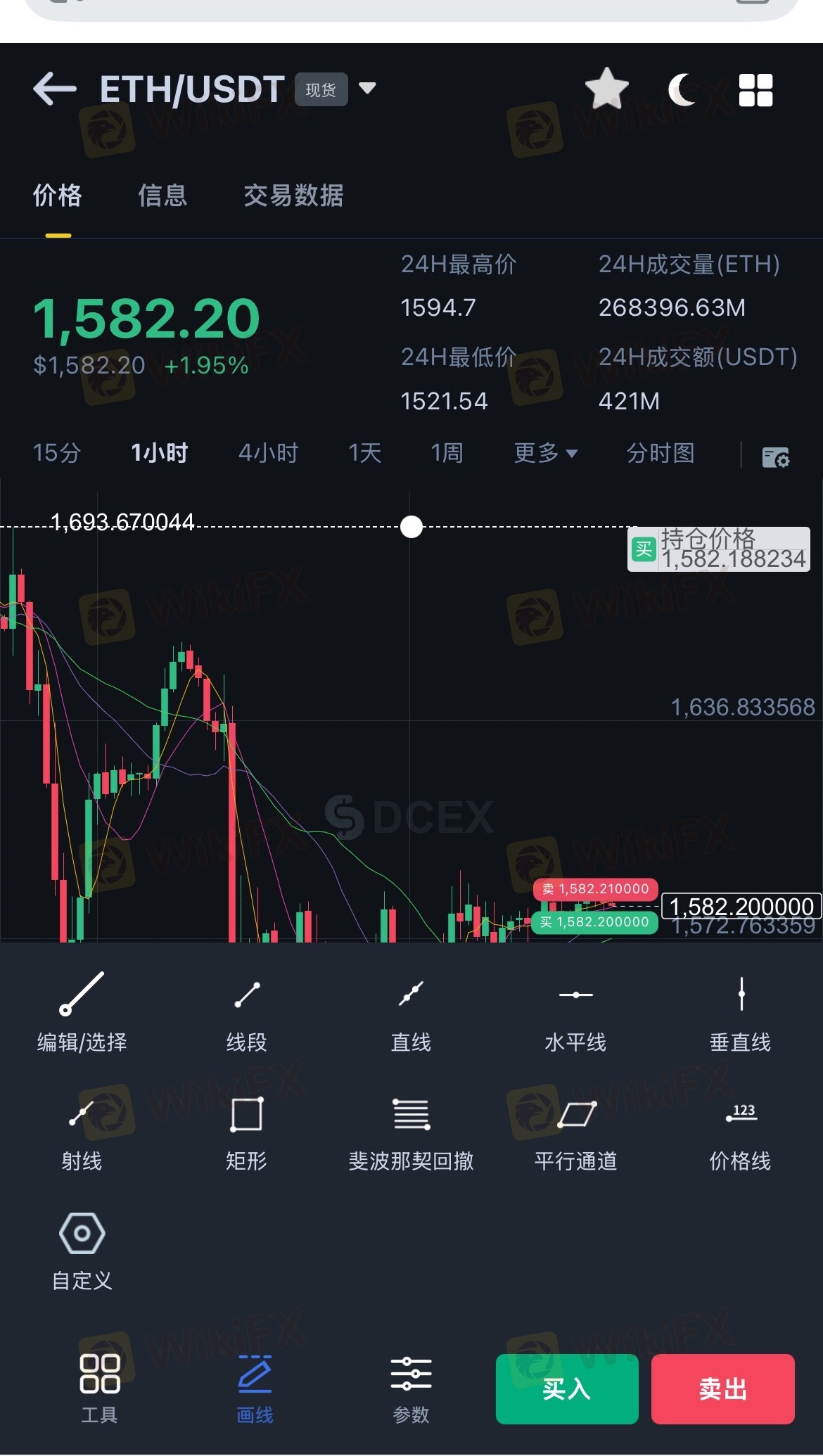Expand the 更多 intervals dropdown

[x=546, y=453]
